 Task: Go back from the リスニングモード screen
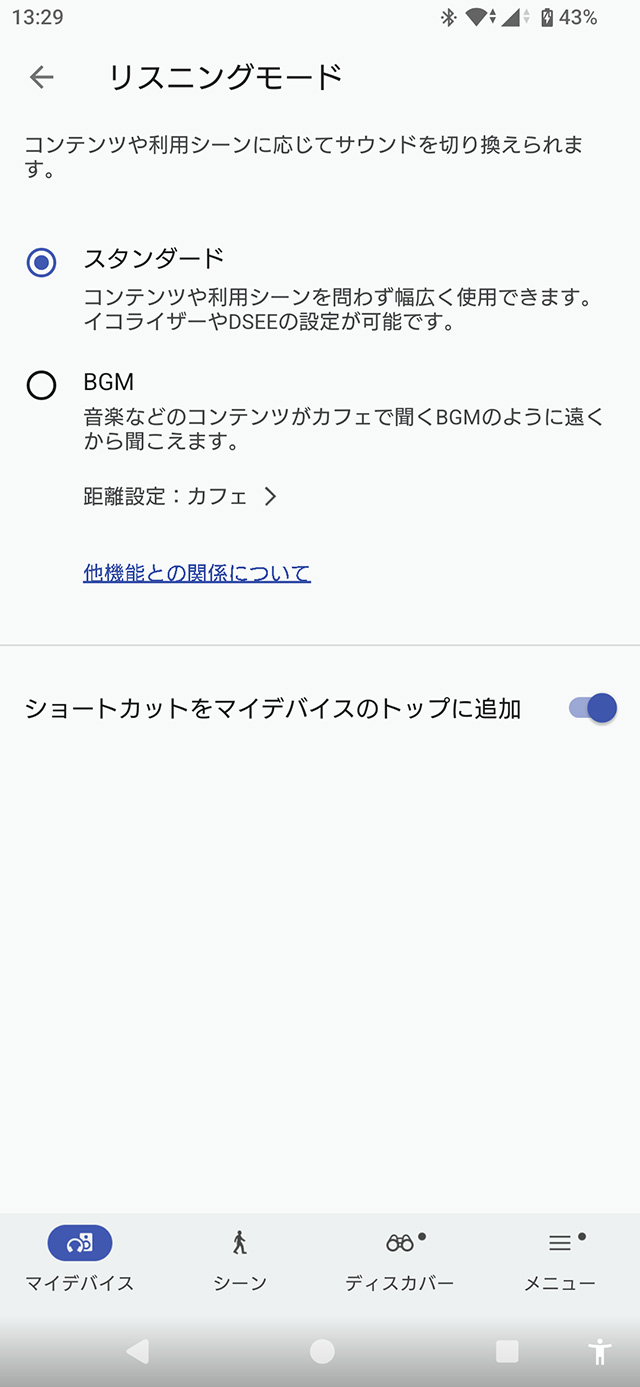pos(41,77)
